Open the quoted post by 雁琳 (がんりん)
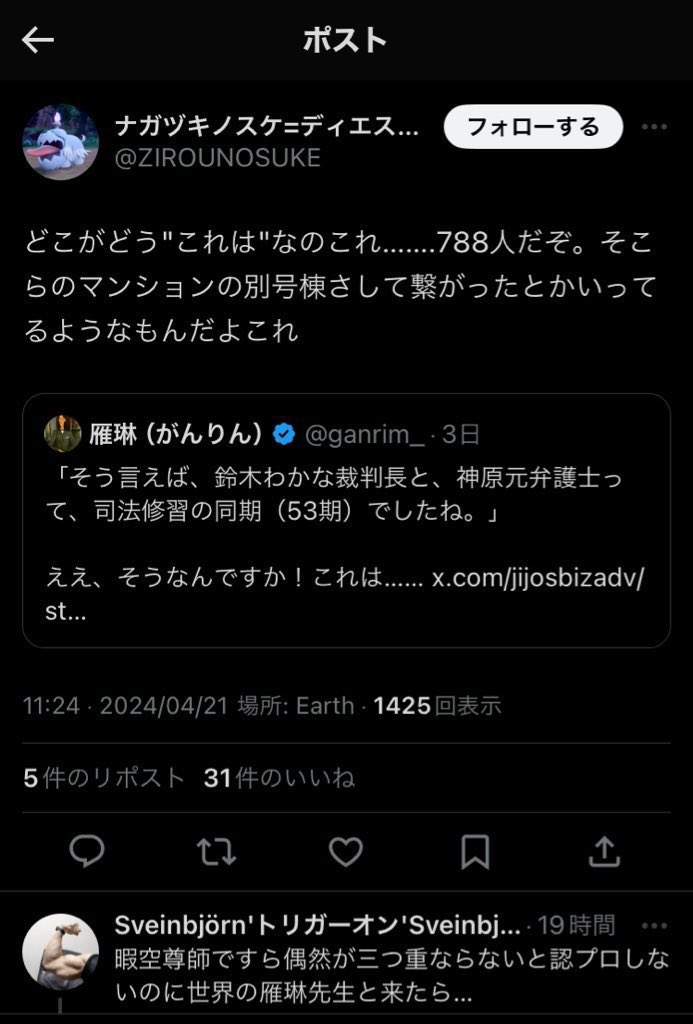 [x=346, y=520]
